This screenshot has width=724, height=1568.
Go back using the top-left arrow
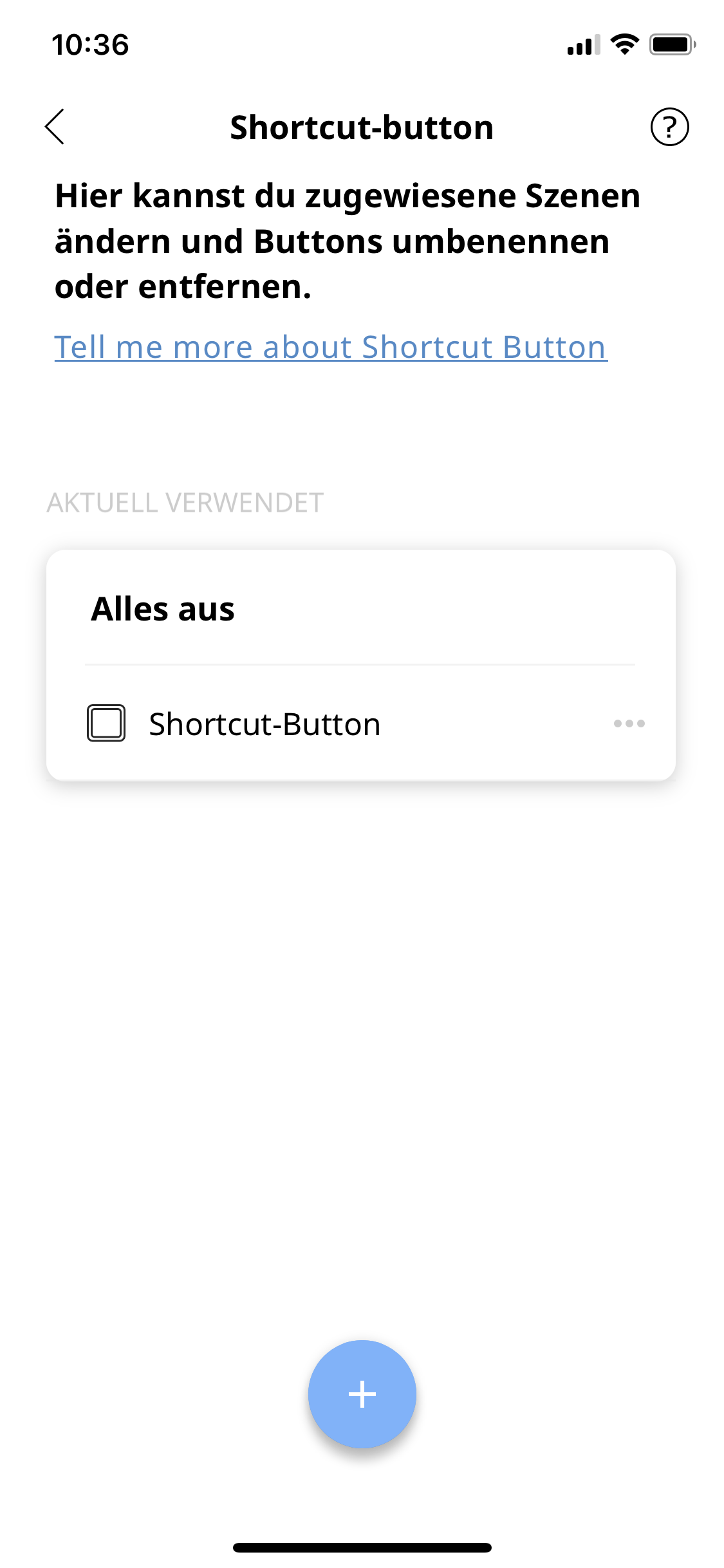(x=55, y=127)
